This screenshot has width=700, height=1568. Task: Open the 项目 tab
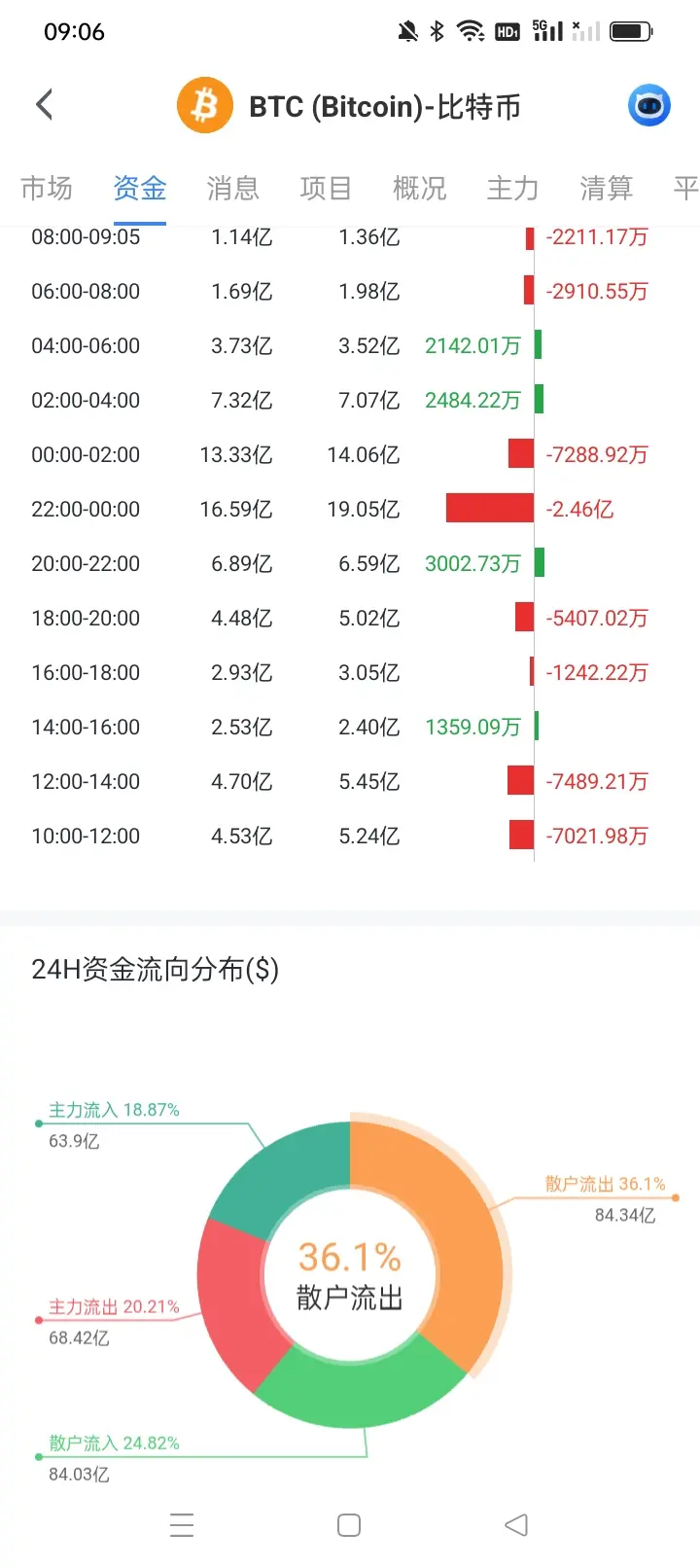coord(327,188)
